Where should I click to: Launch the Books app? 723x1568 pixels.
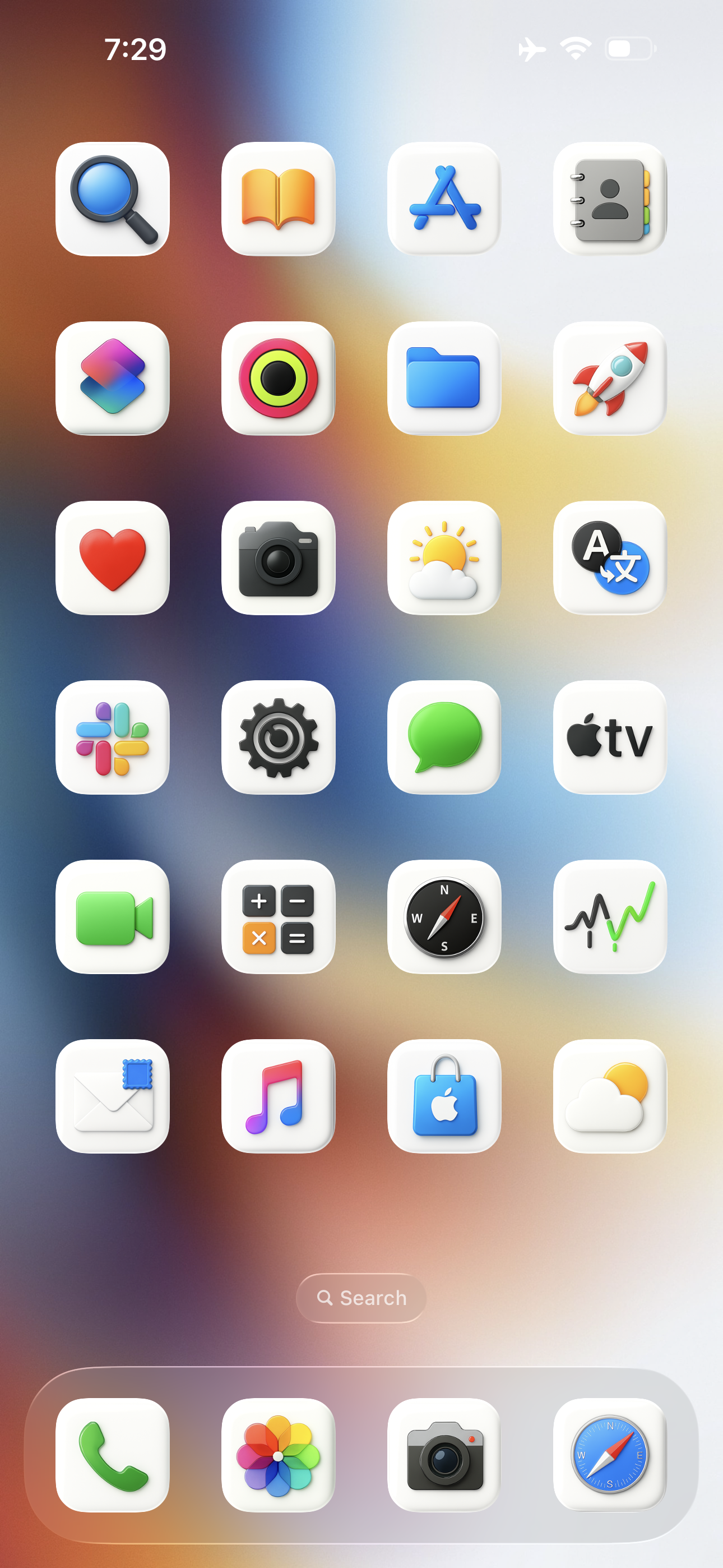click(278, 199)
